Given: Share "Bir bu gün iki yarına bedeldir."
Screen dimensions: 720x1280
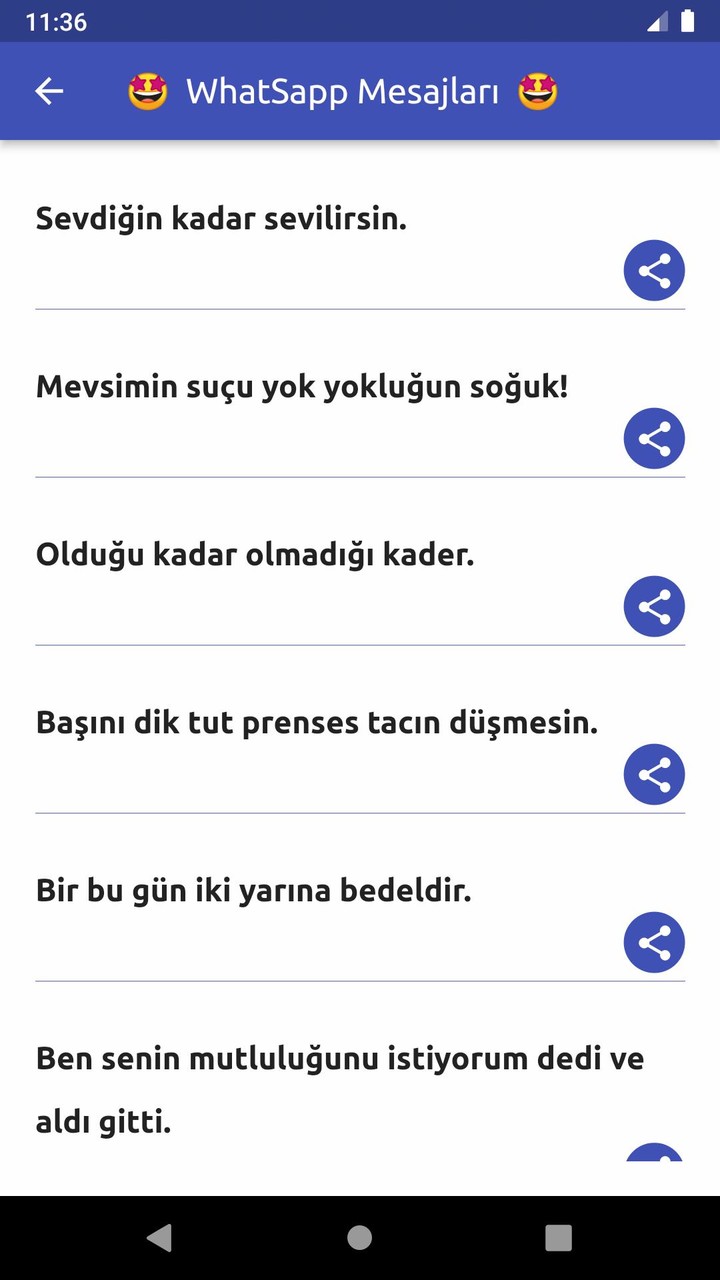Looking at the screenshot, I should click(x=654, y=942).
